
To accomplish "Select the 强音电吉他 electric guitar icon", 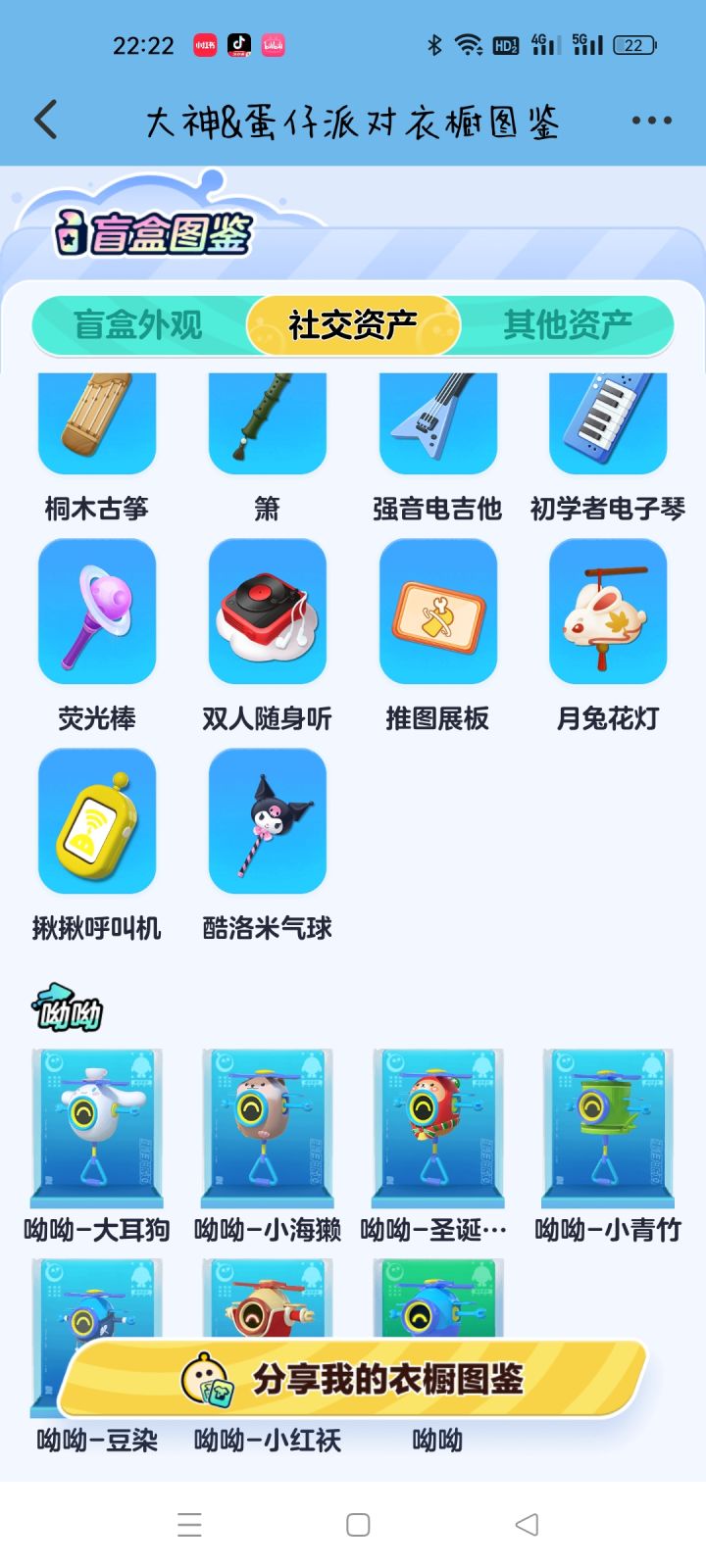I will click(x=437, y=421).
